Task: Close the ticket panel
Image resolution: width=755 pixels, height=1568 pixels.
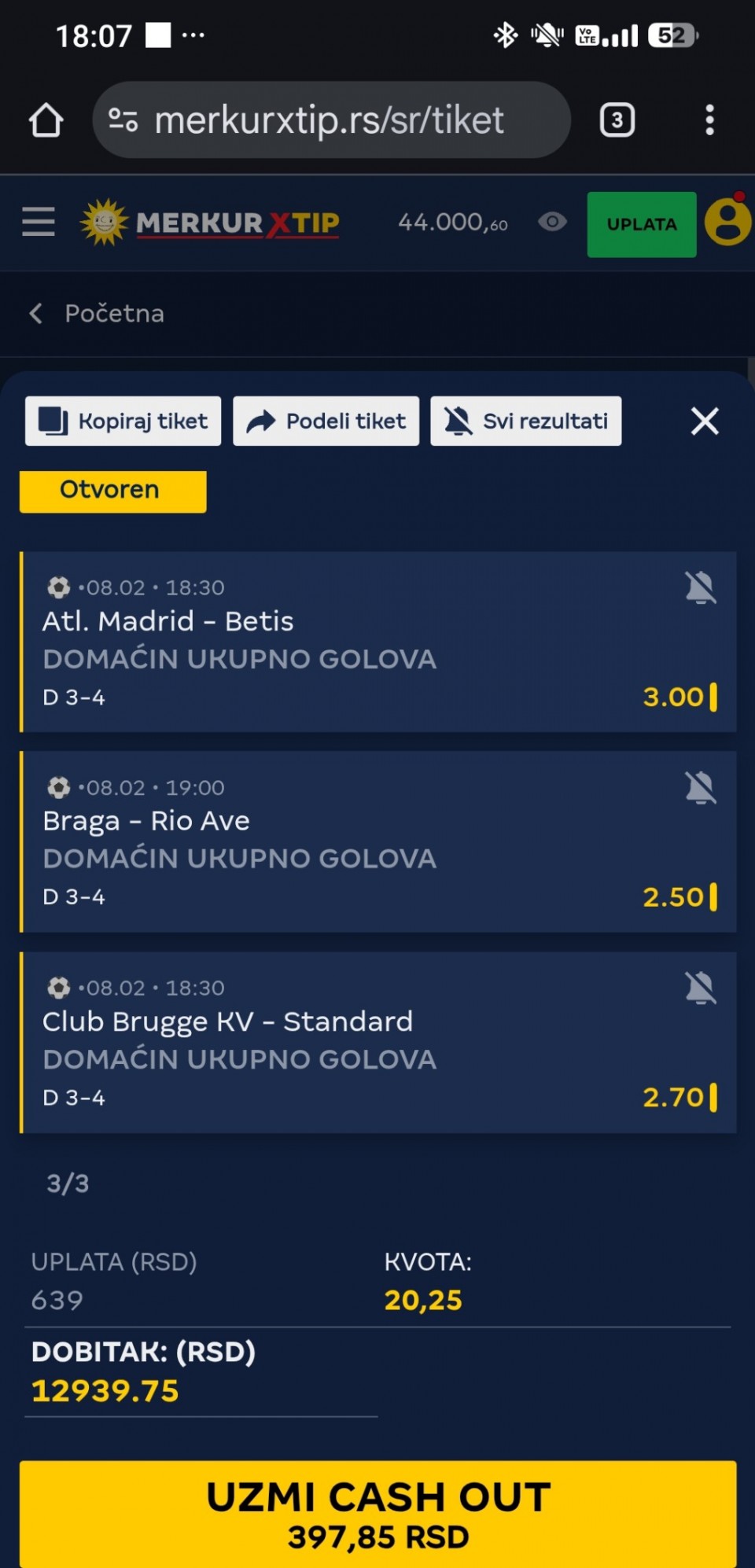Action: (x=705, y=421)
